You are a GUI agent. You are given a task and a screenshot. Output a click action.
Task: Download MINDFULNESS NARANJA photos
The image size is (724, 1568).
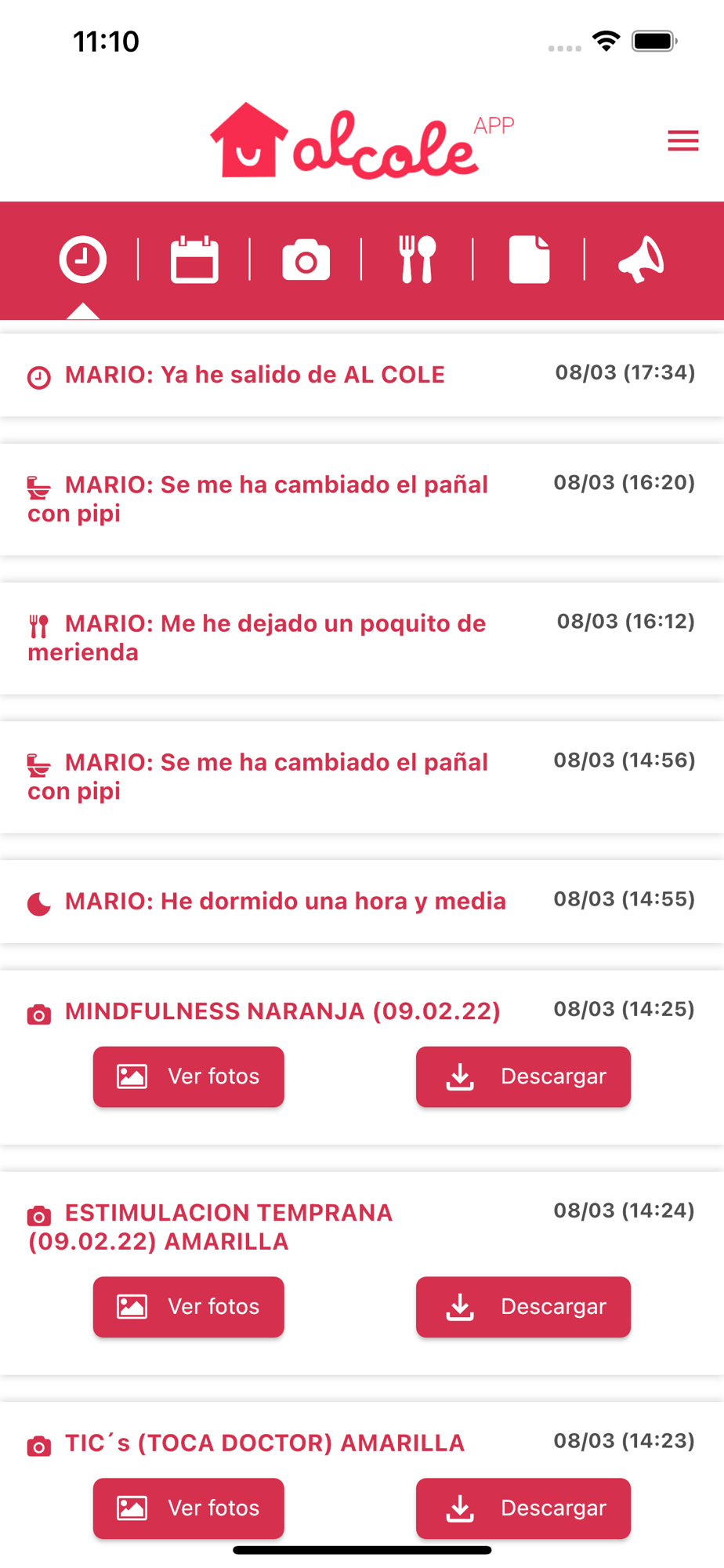click(x=523, y=1076)
